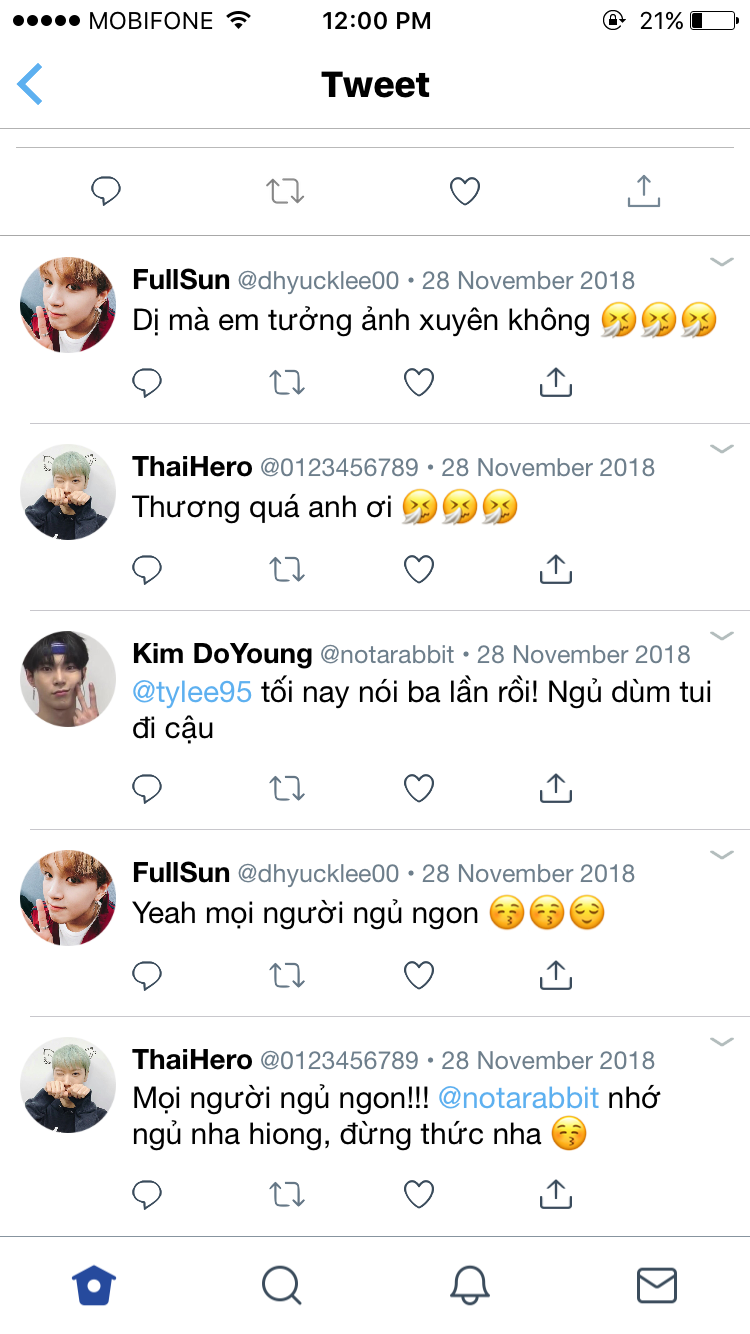Open the Notifications bell tab

[469, 1285]
